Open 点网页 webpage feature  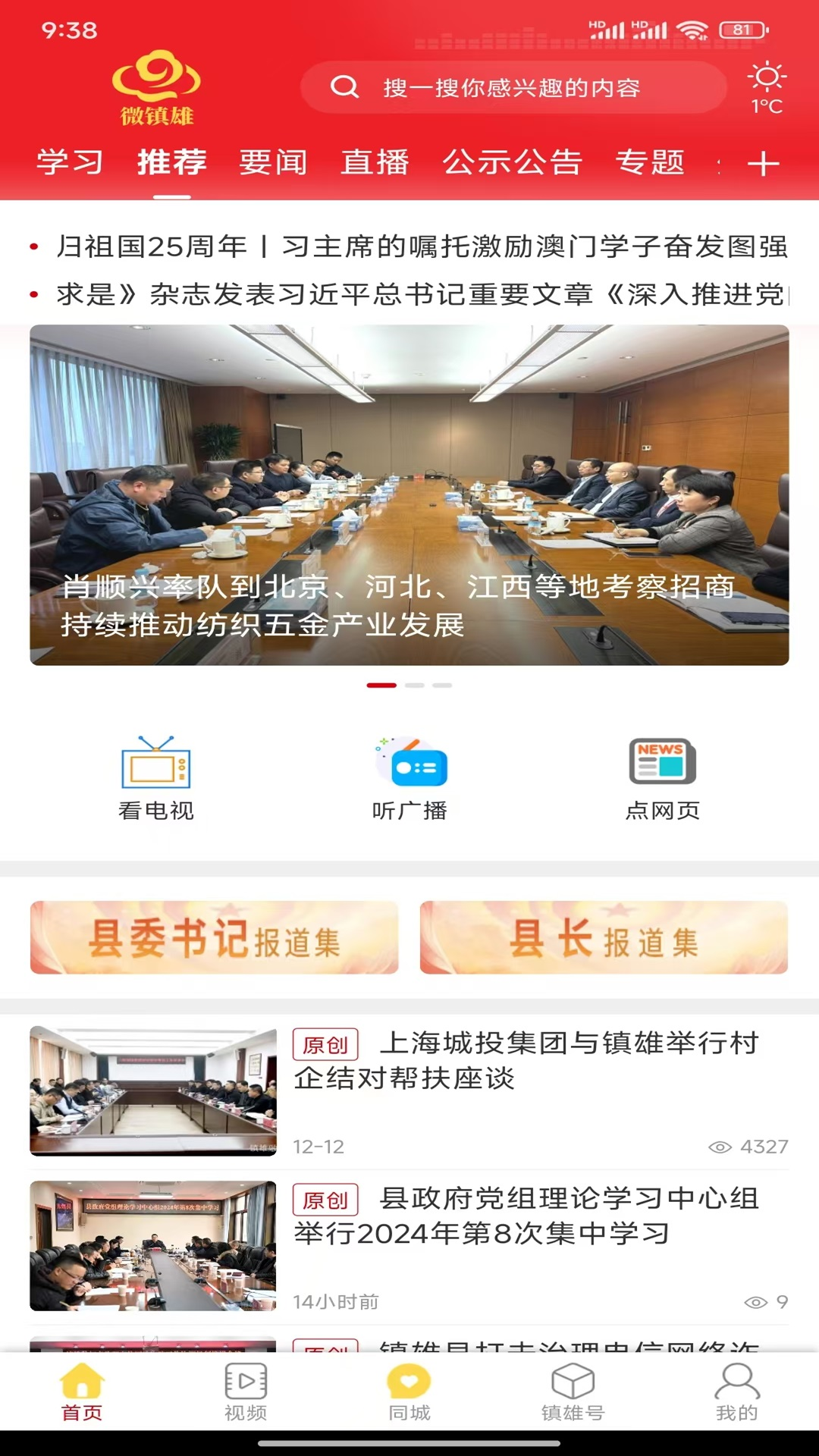661,773
